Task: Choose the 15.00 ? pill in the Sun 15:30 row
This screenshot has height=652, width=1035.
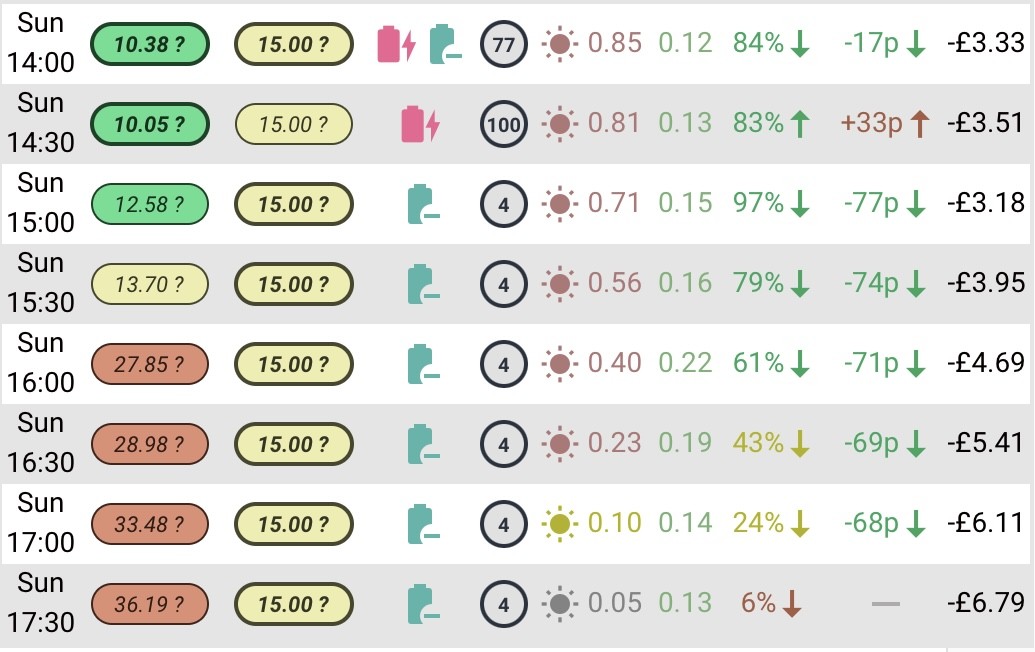Action: tap(294, 284)
